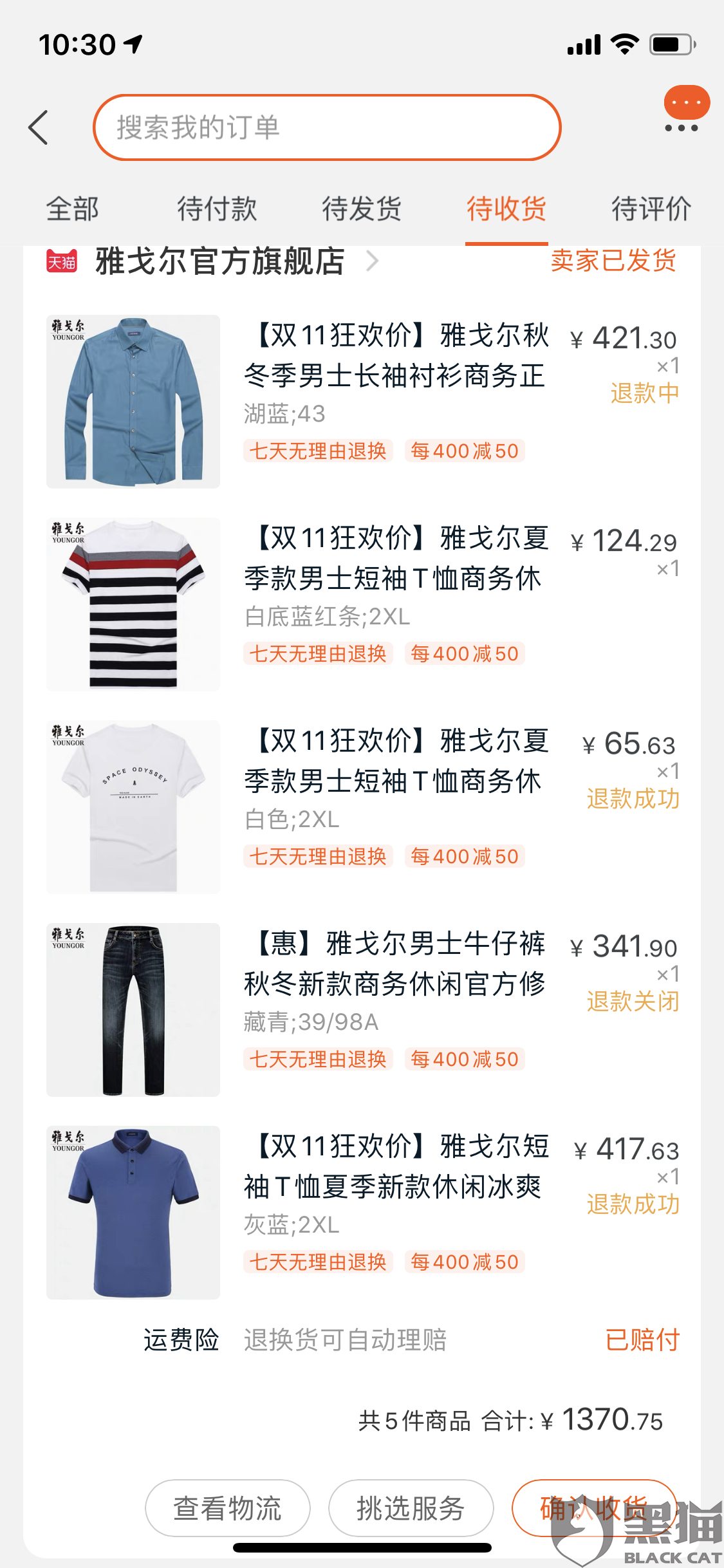Select the 待收货 tab
This screenshot has width=724, height=1568.
tap(506, 209)
